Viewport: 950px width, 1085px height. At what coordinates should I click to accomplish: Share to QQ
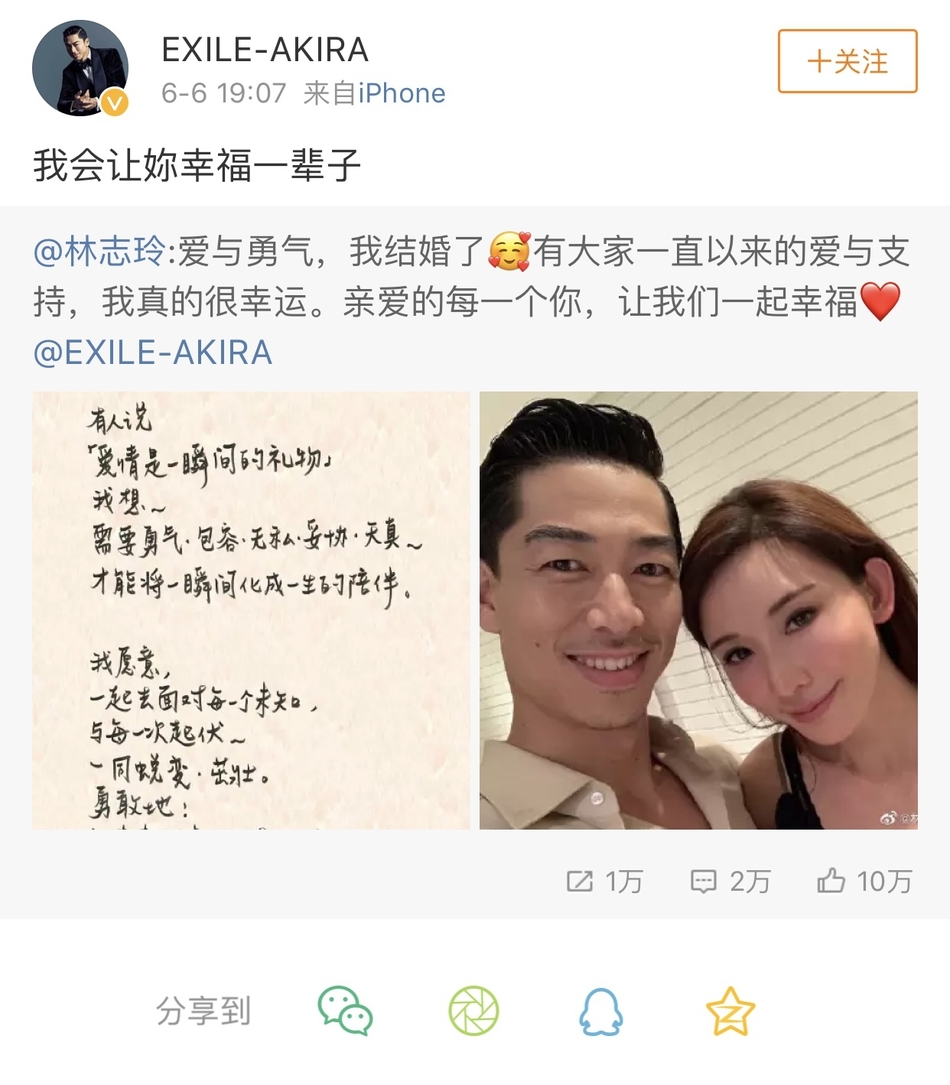click(601, 1010)
